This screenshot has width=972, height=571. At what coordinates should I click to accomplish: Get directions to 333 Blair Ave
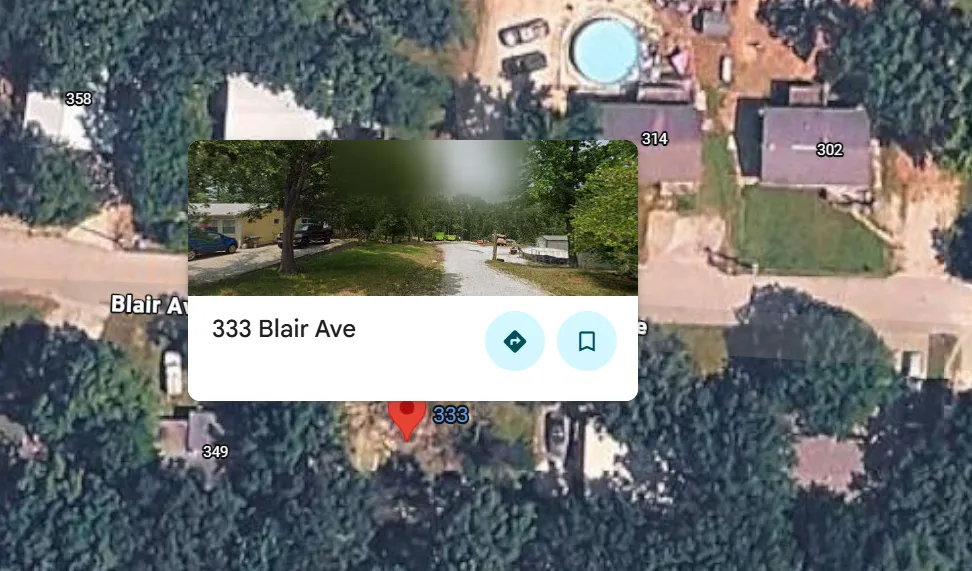[x=515, y=341]
